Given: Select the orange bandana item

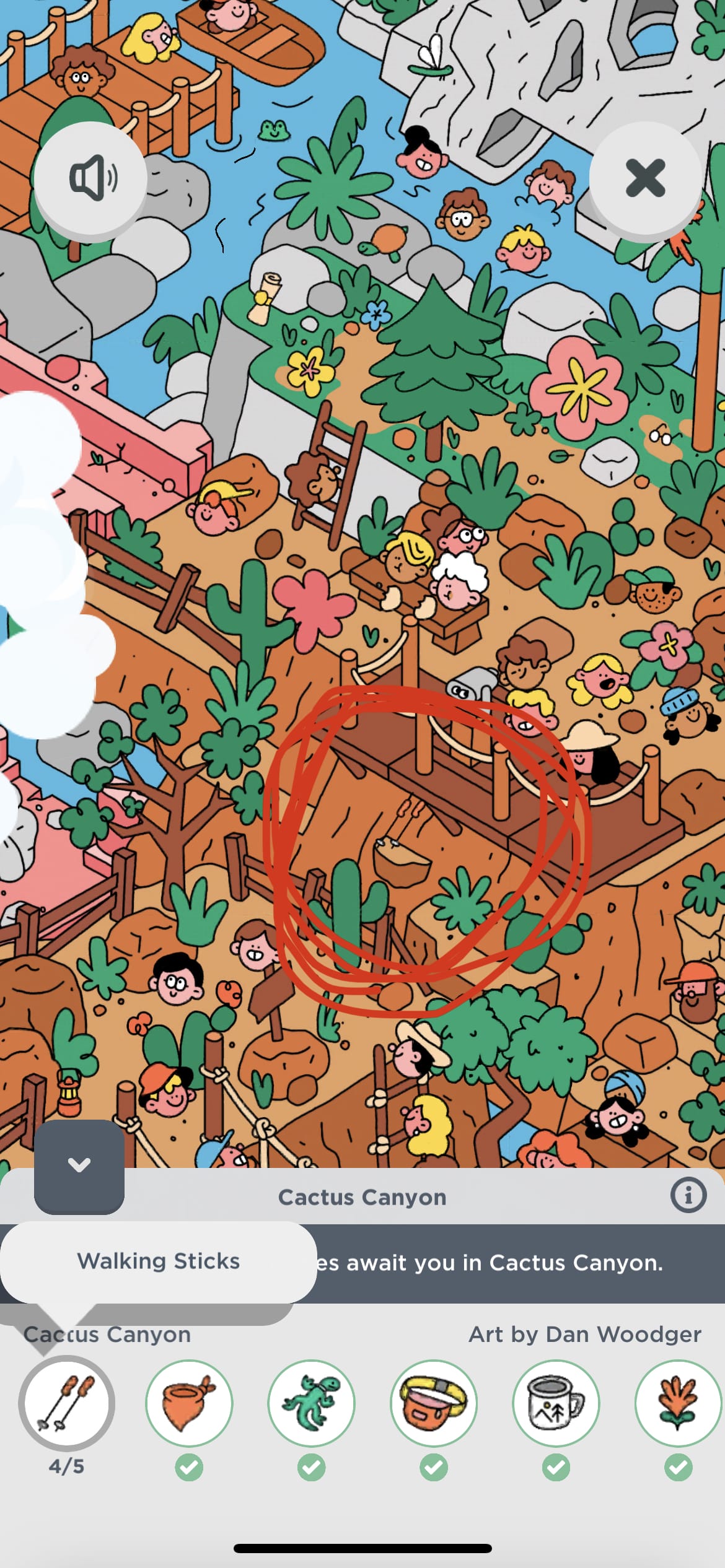Looking at the screenshot, I should (189, 1403).
